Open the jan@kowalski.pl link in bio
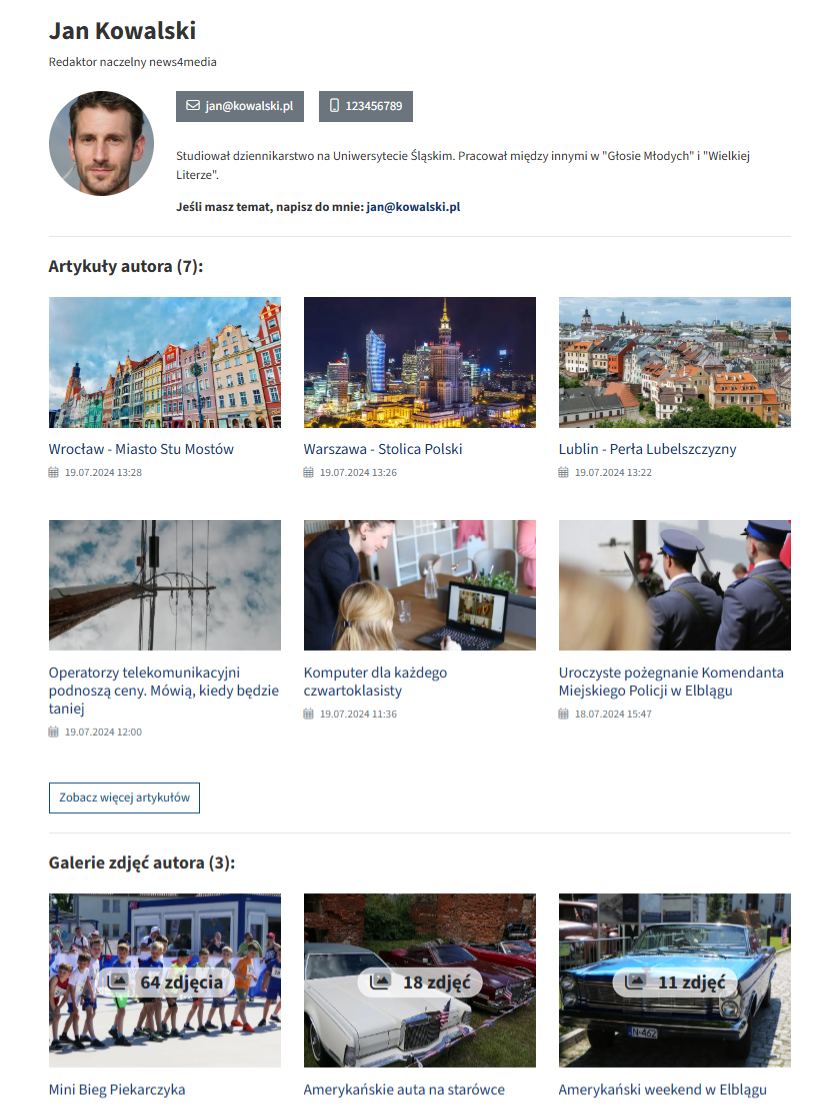Viewport: 815px width, 1111px height. (x=413, y=207)
